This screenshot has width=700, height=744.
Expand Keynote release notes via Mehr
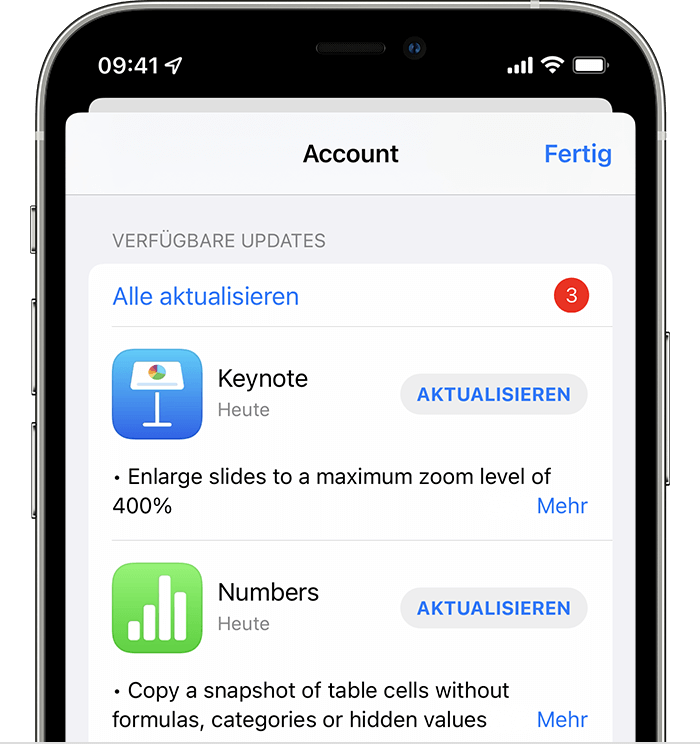(x=562, y=506)
